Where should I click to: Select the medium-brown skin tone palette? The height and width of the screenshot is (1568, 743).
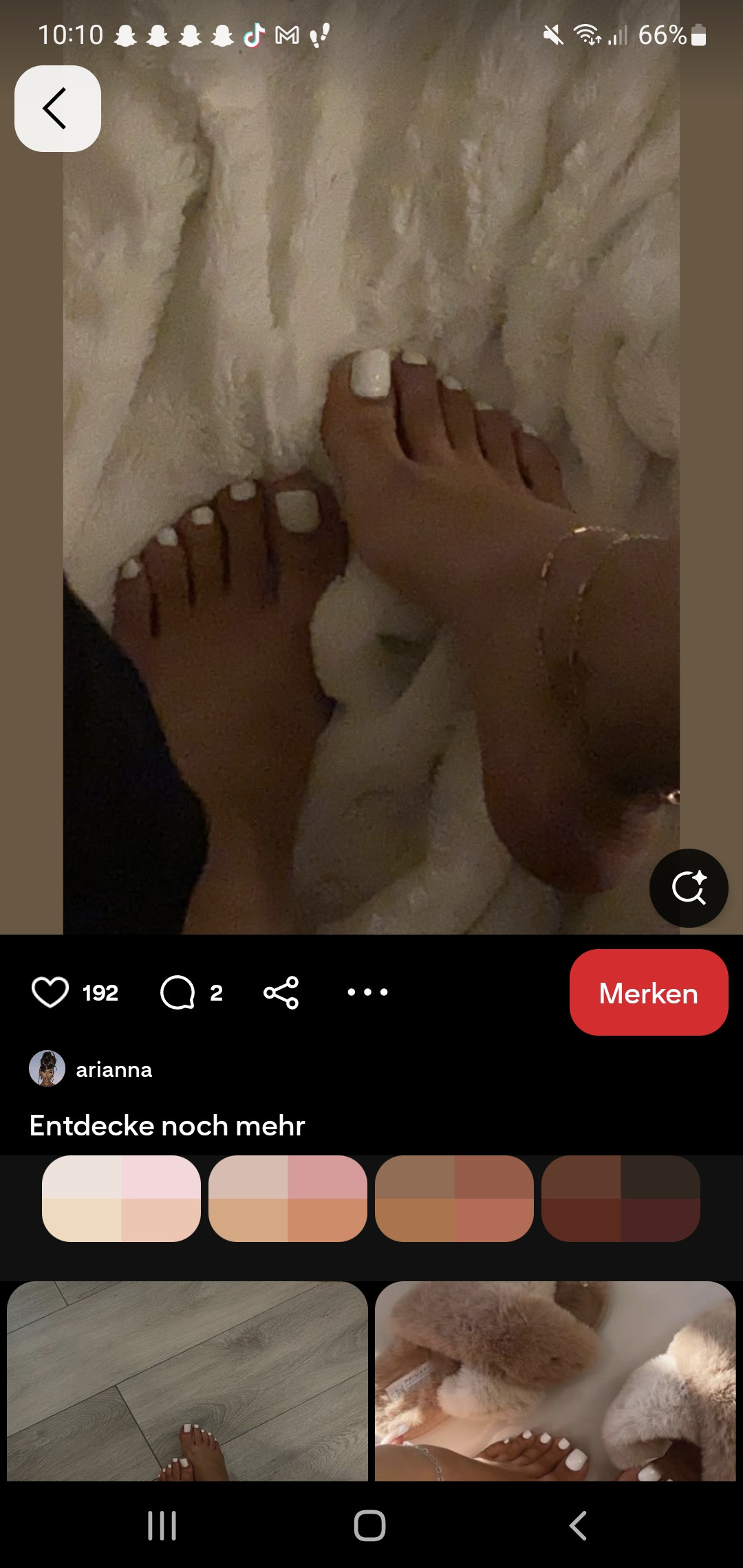[x=454, y=1199]
